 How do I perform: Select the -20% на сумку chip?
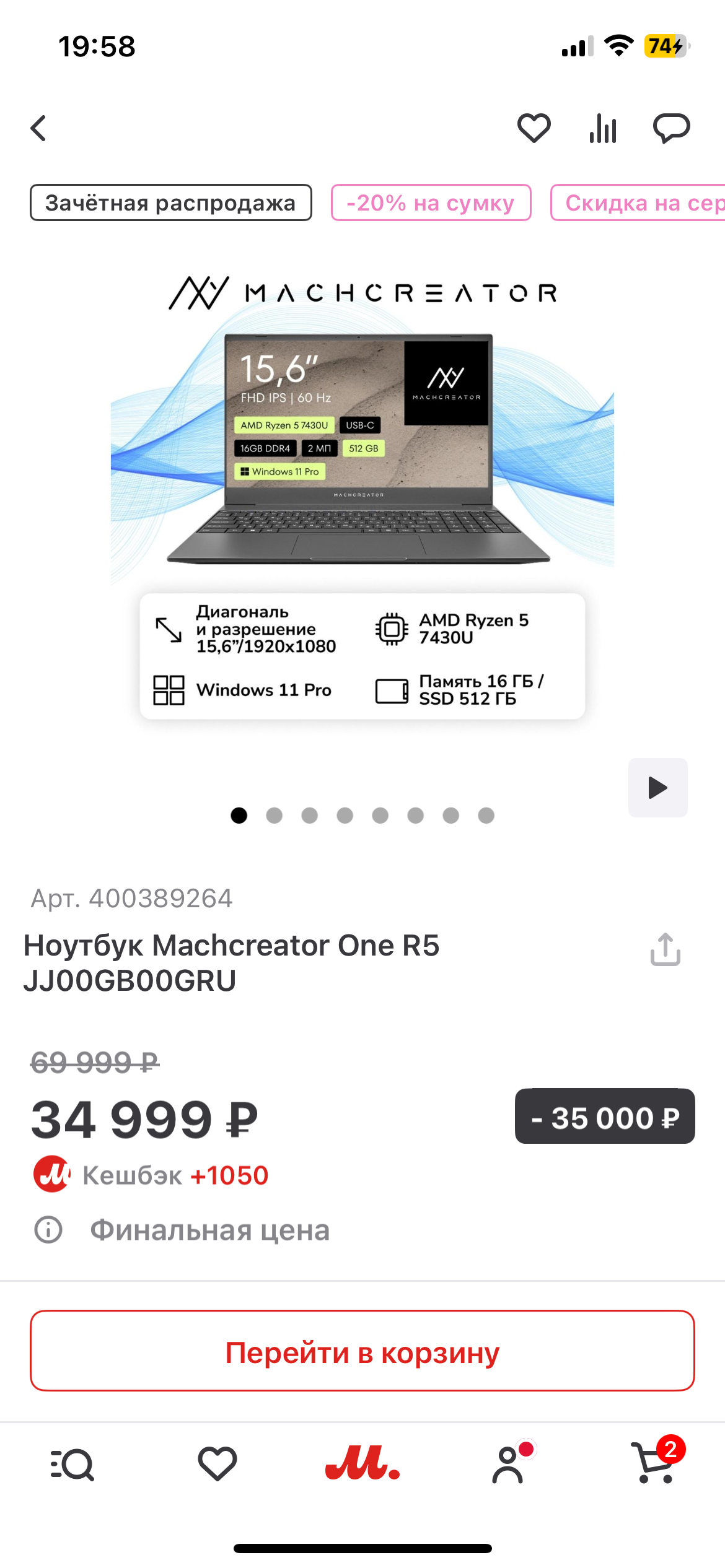[x=431, y=203]
